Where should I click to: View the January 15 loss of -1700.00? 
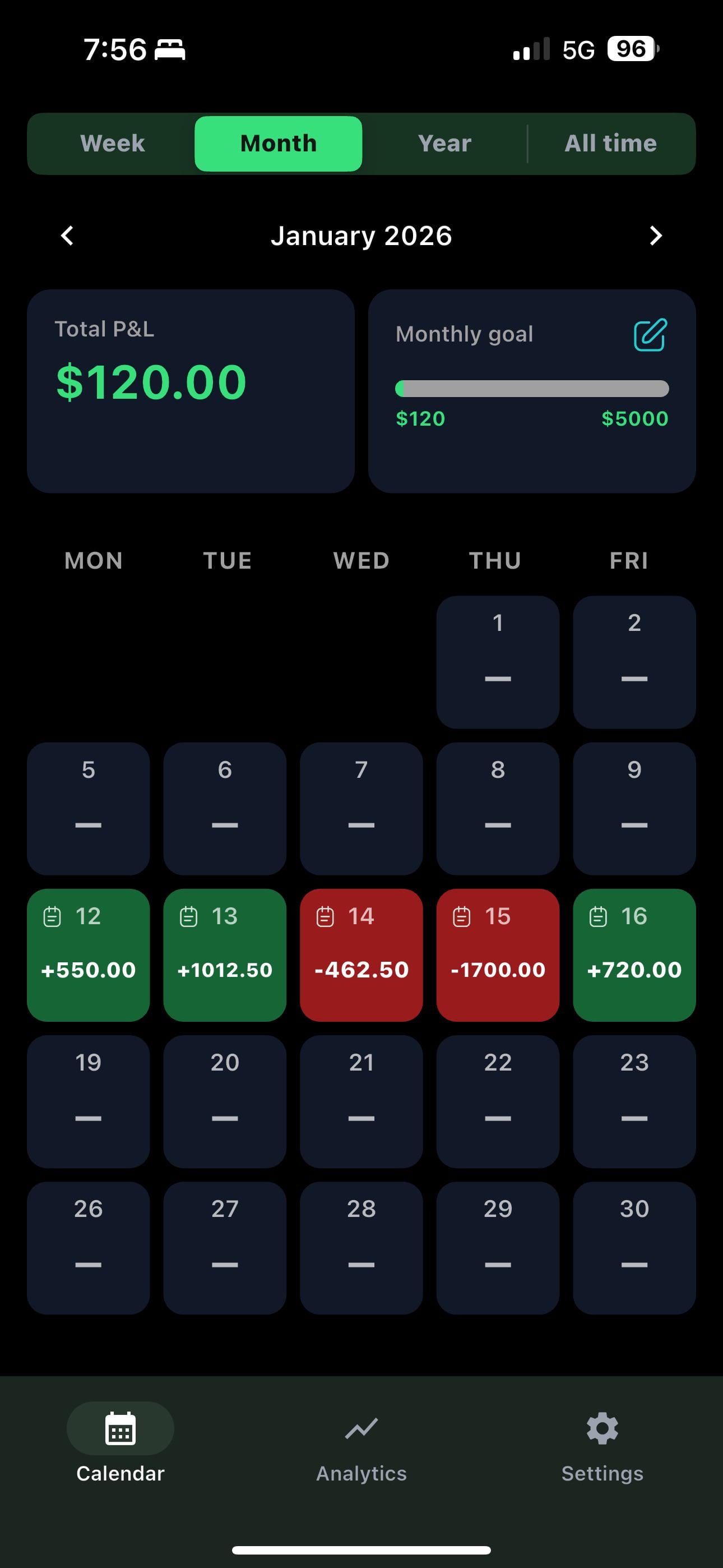coord(497,954)
